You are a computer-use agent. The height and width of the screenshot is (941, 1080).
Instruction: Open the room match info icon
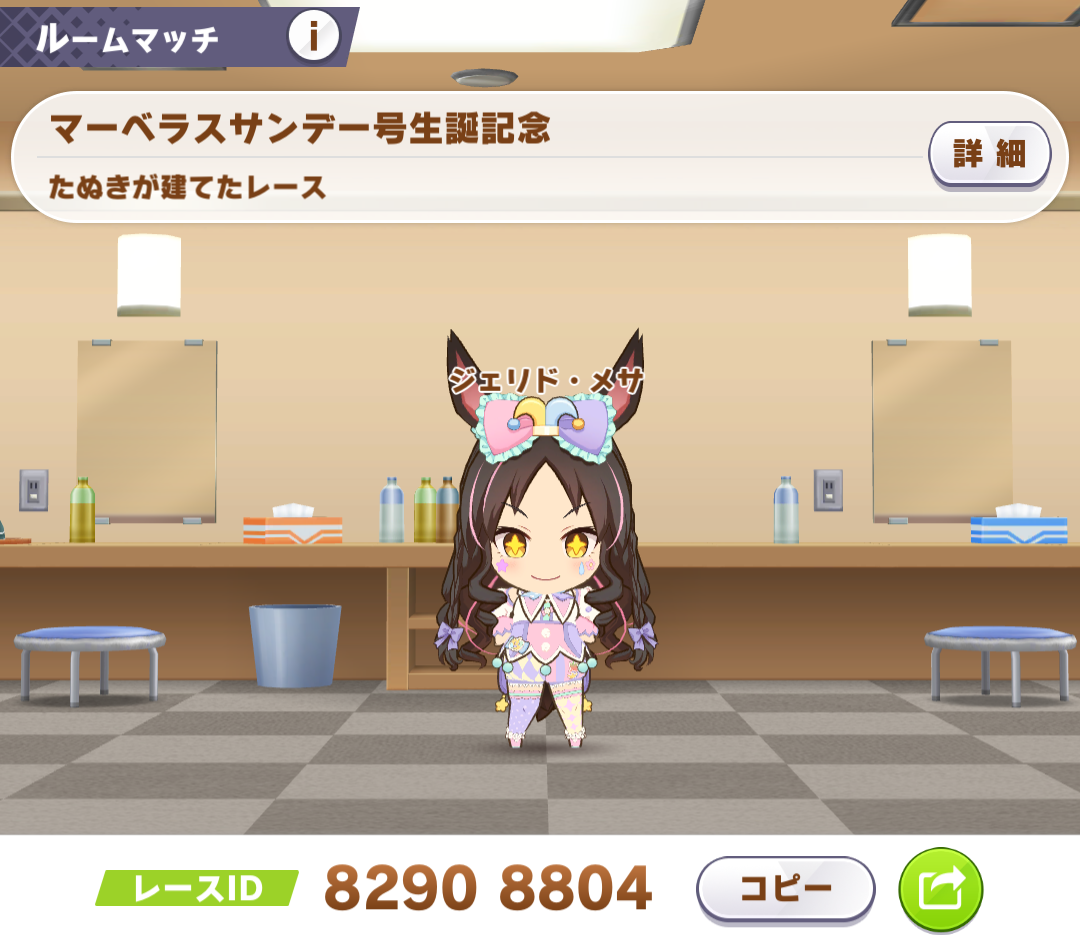(313, 36)
